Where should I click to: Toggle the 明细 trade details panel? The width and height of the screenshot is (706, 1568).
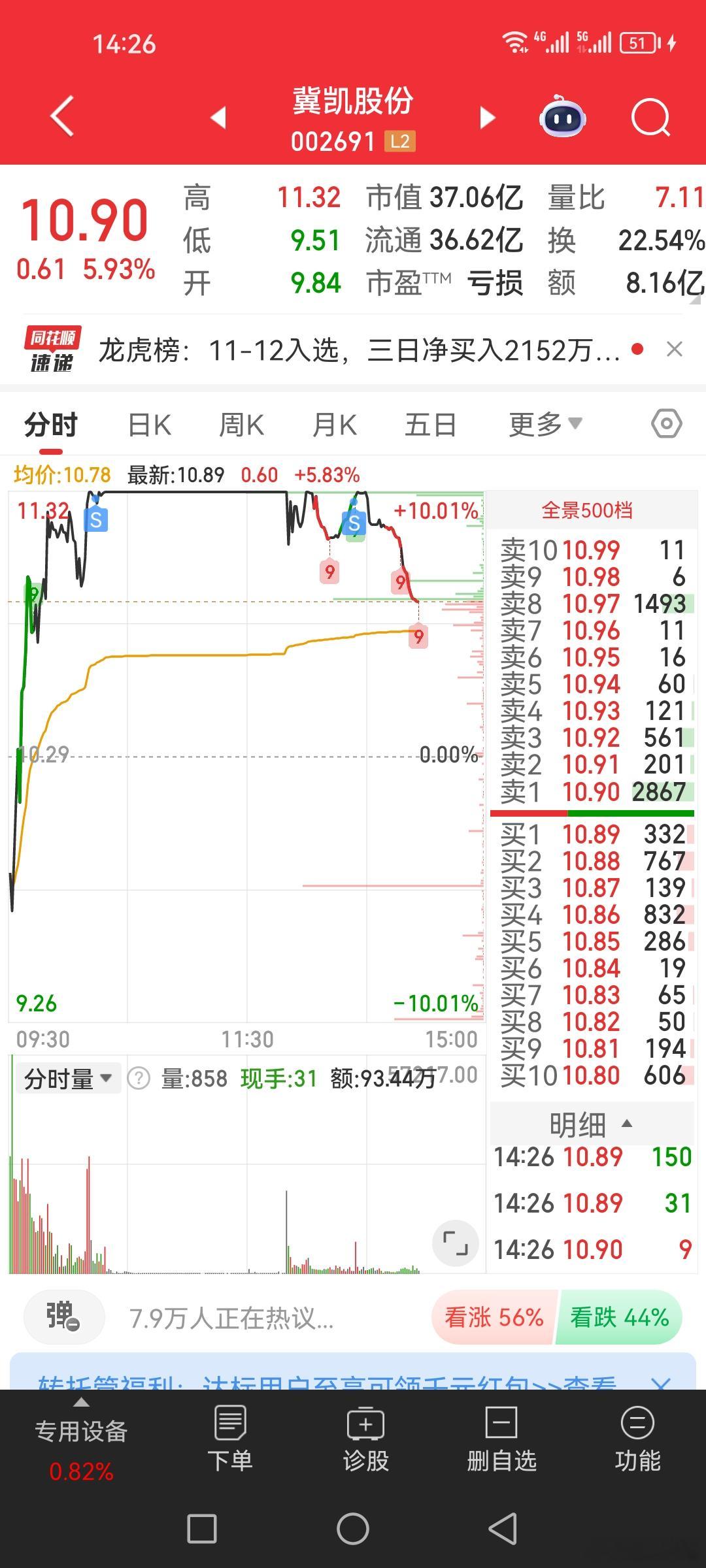[x=591, y=1124]
